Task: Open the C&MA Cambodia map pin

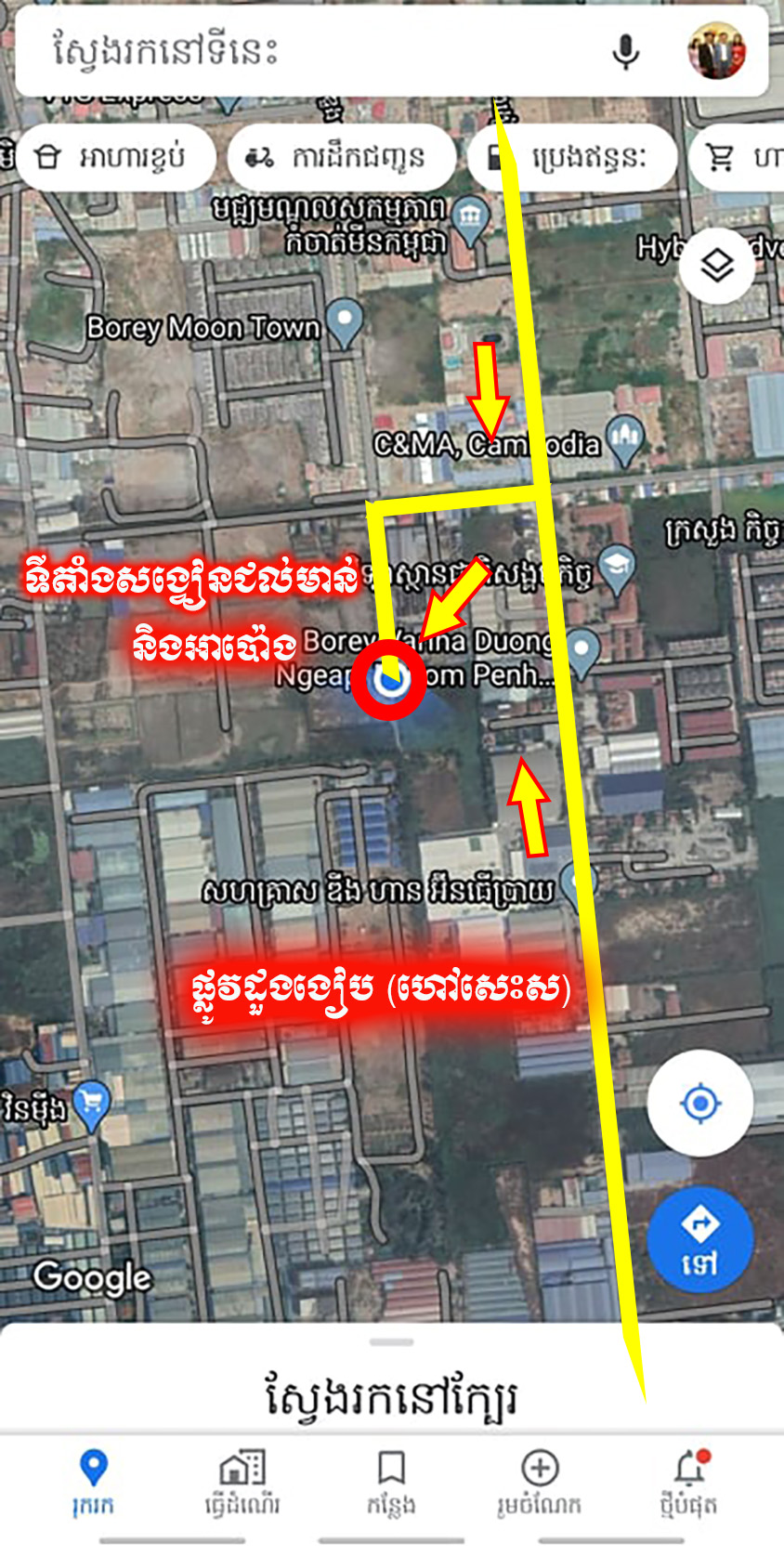Action: tap(624, 439)
